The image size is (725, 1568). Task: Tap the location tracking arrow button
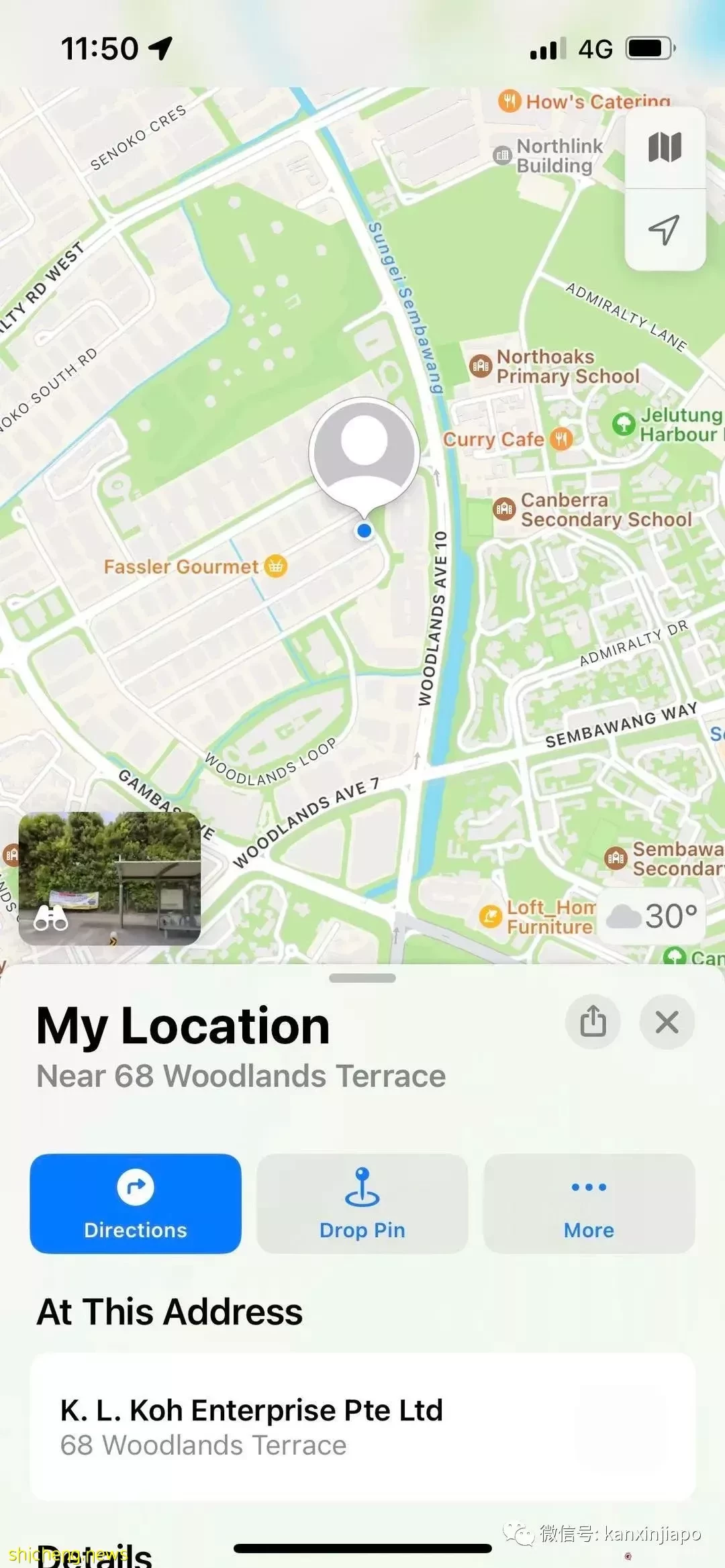665,230
